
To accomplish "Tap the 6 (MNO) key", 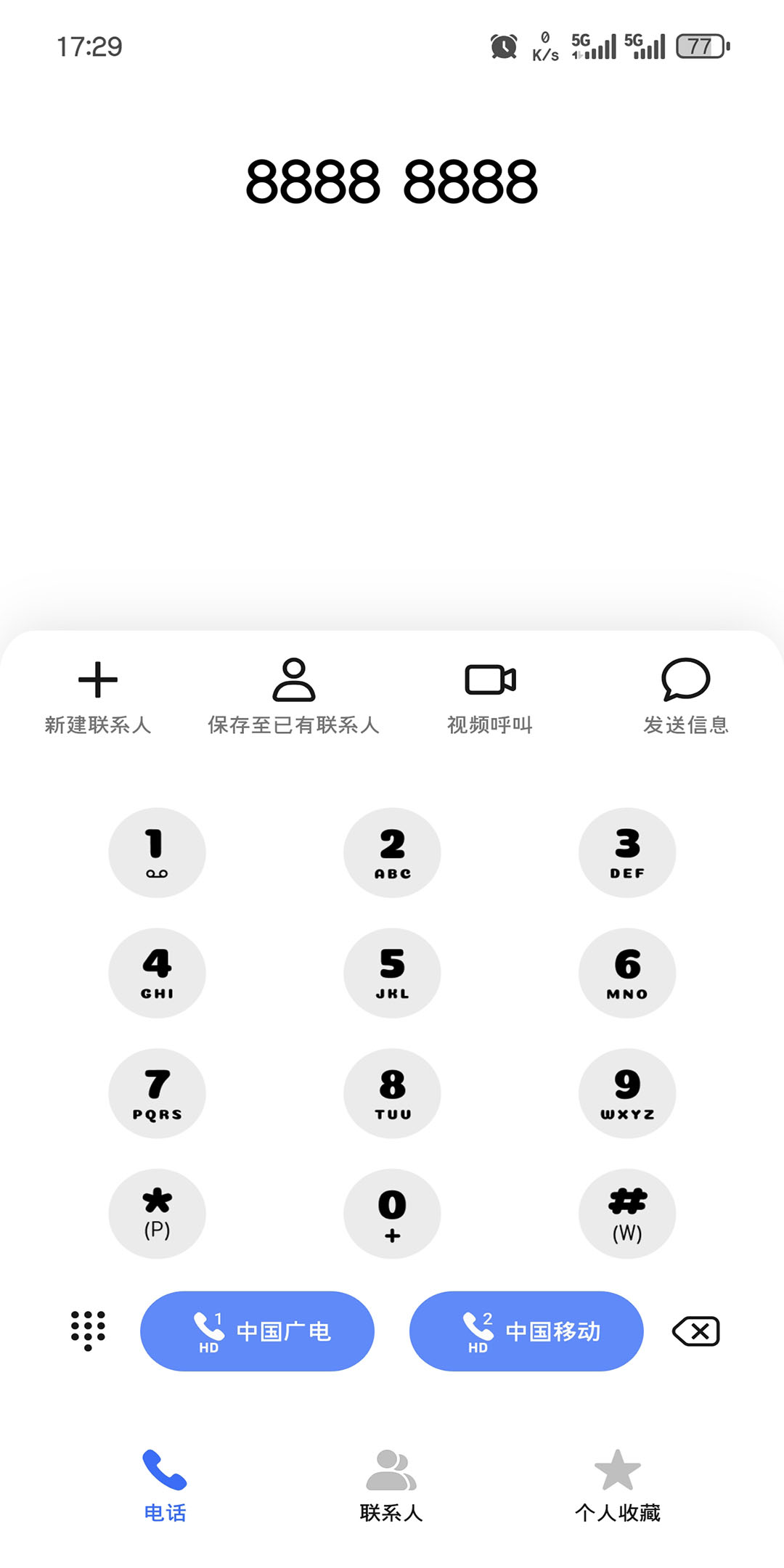I will [x=627, y=973].
